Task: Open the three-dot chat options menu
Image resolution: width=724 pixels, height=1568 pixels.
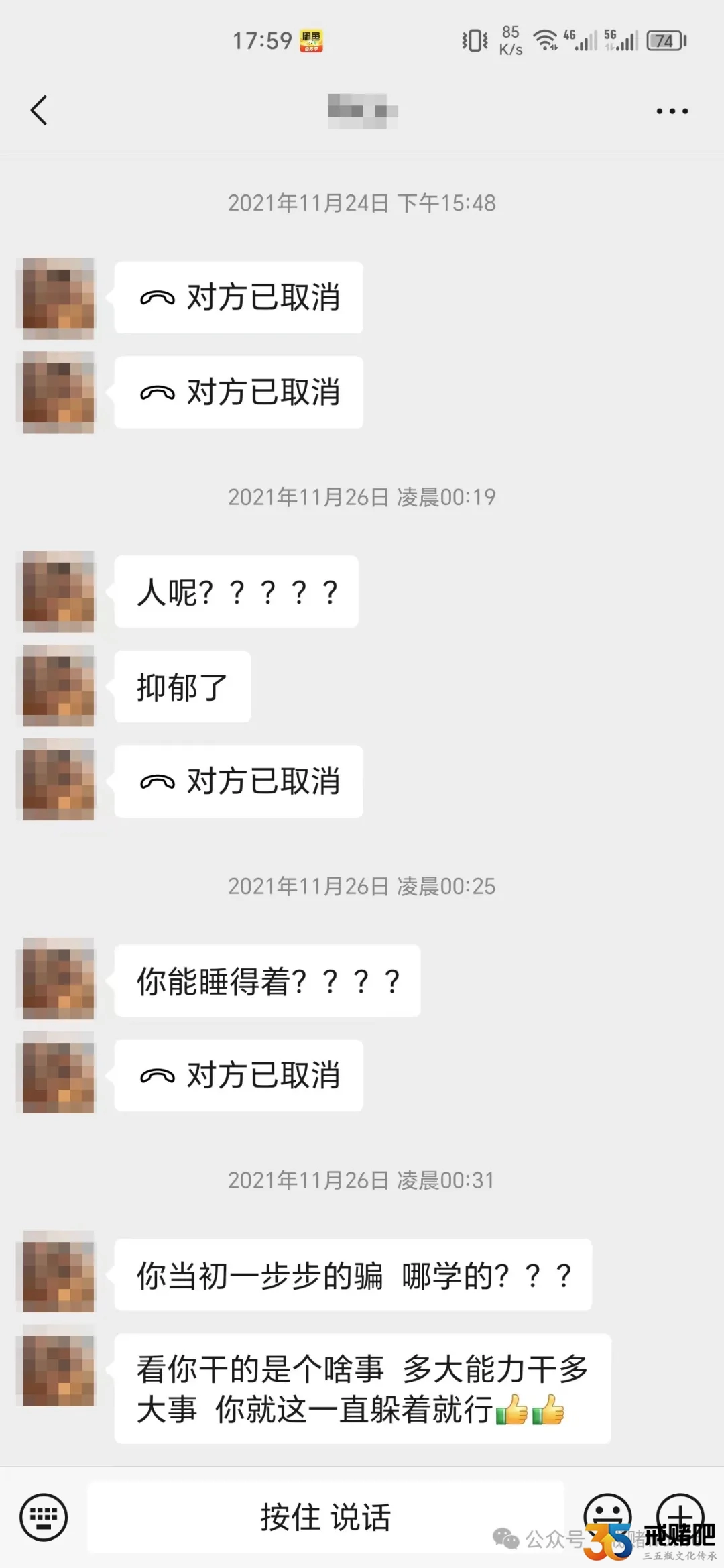Action: coord(672,111)
